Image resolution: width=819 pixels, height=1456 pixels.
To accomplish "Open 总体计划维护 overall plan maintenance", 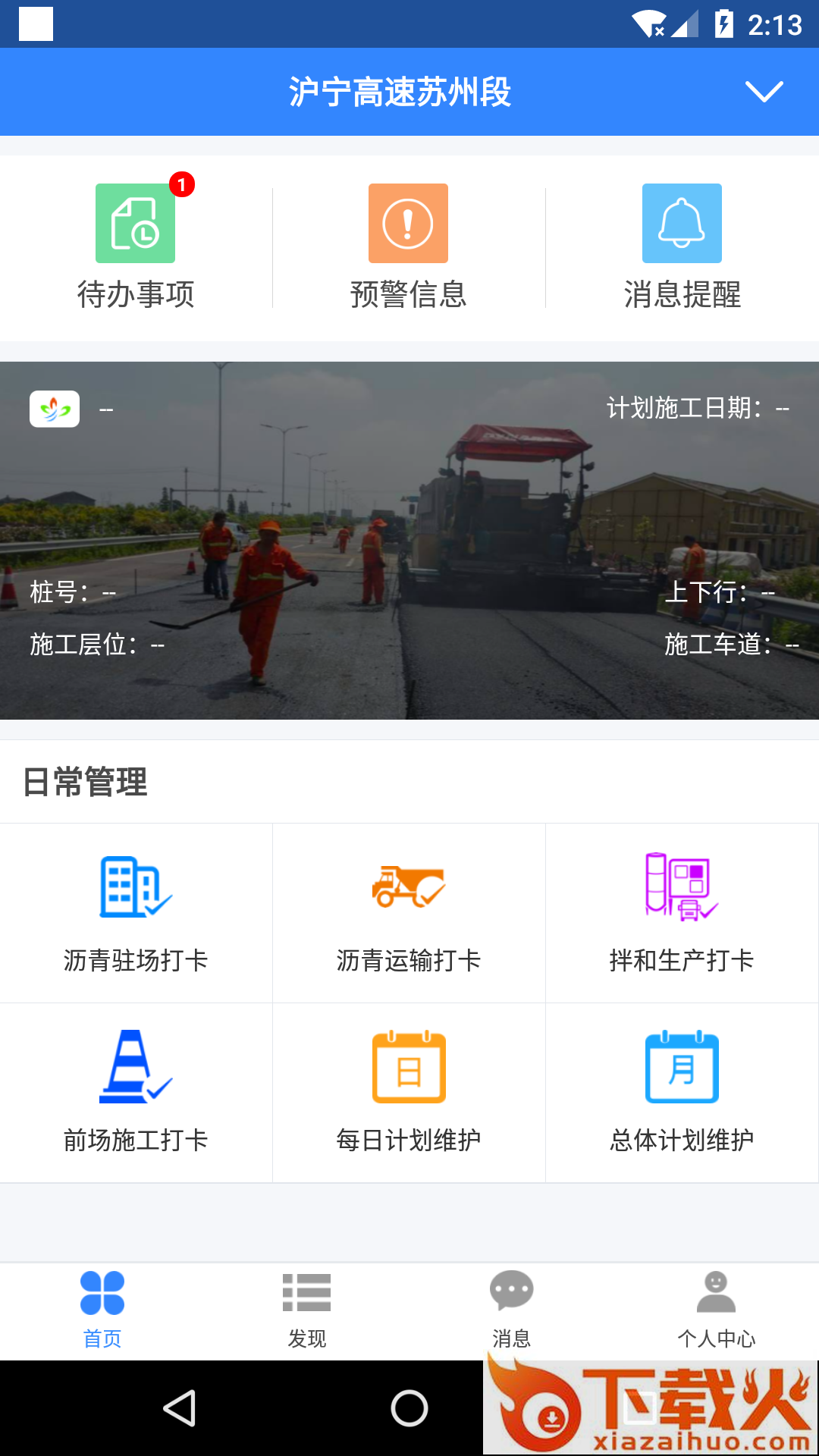I will (682, 1092).
